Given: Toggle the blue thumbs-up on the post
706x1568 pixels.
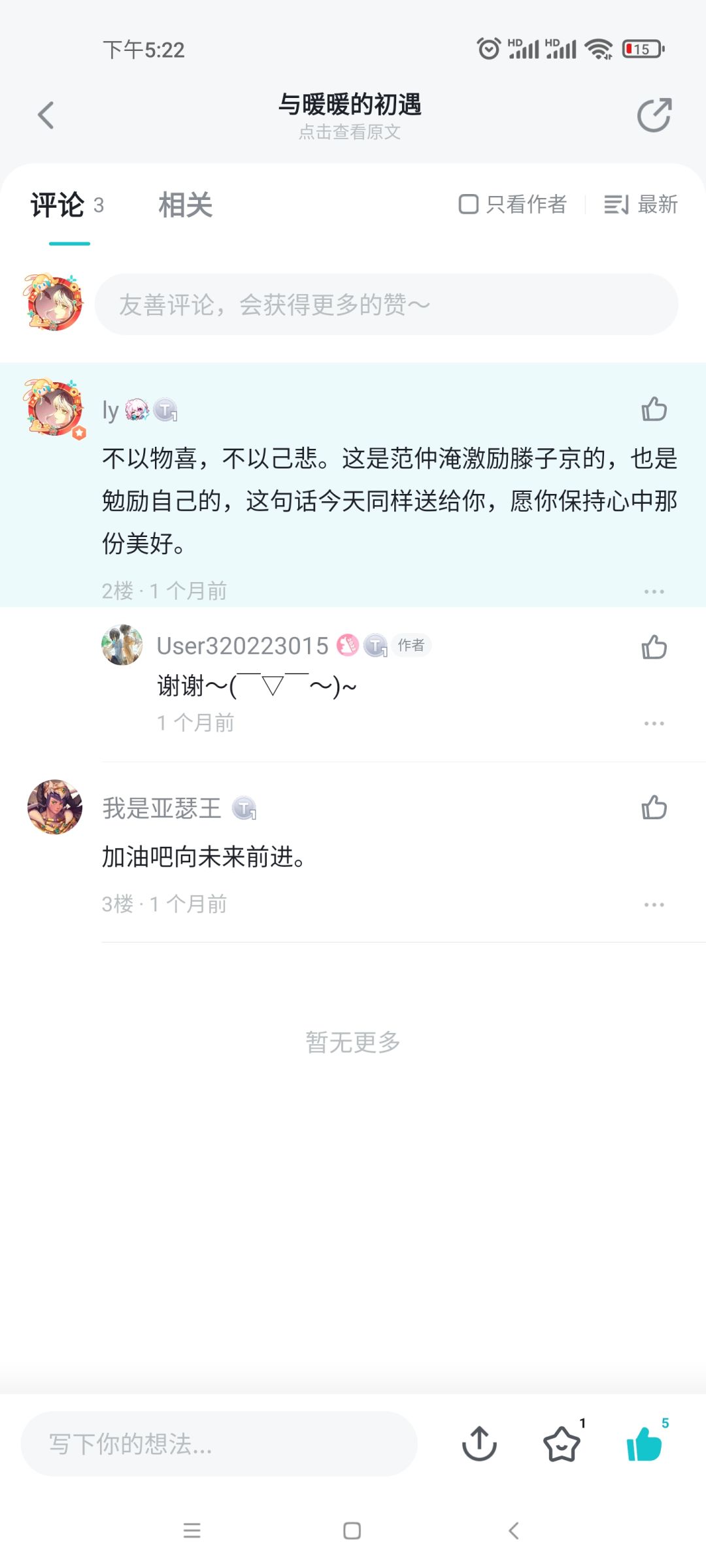Looking at the screenshot, I should [644, 1444].
